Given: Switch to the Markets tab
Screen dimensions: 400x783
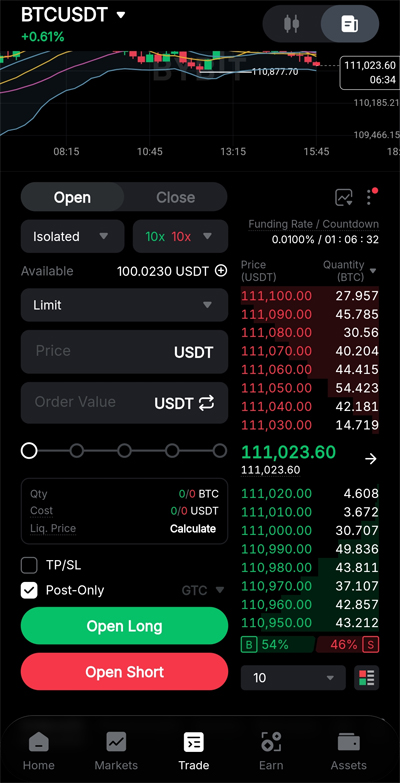Looking at the screenshot, I should pos(116,751).
